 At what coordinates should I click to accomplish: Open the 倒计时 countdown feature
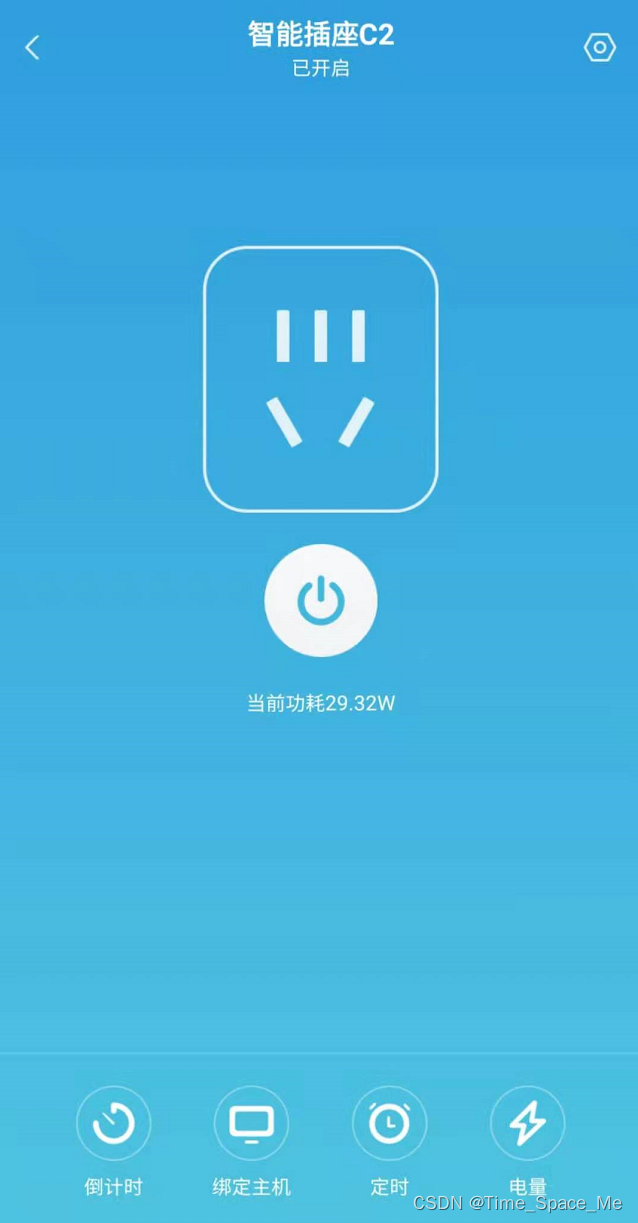coord(114,1124)
